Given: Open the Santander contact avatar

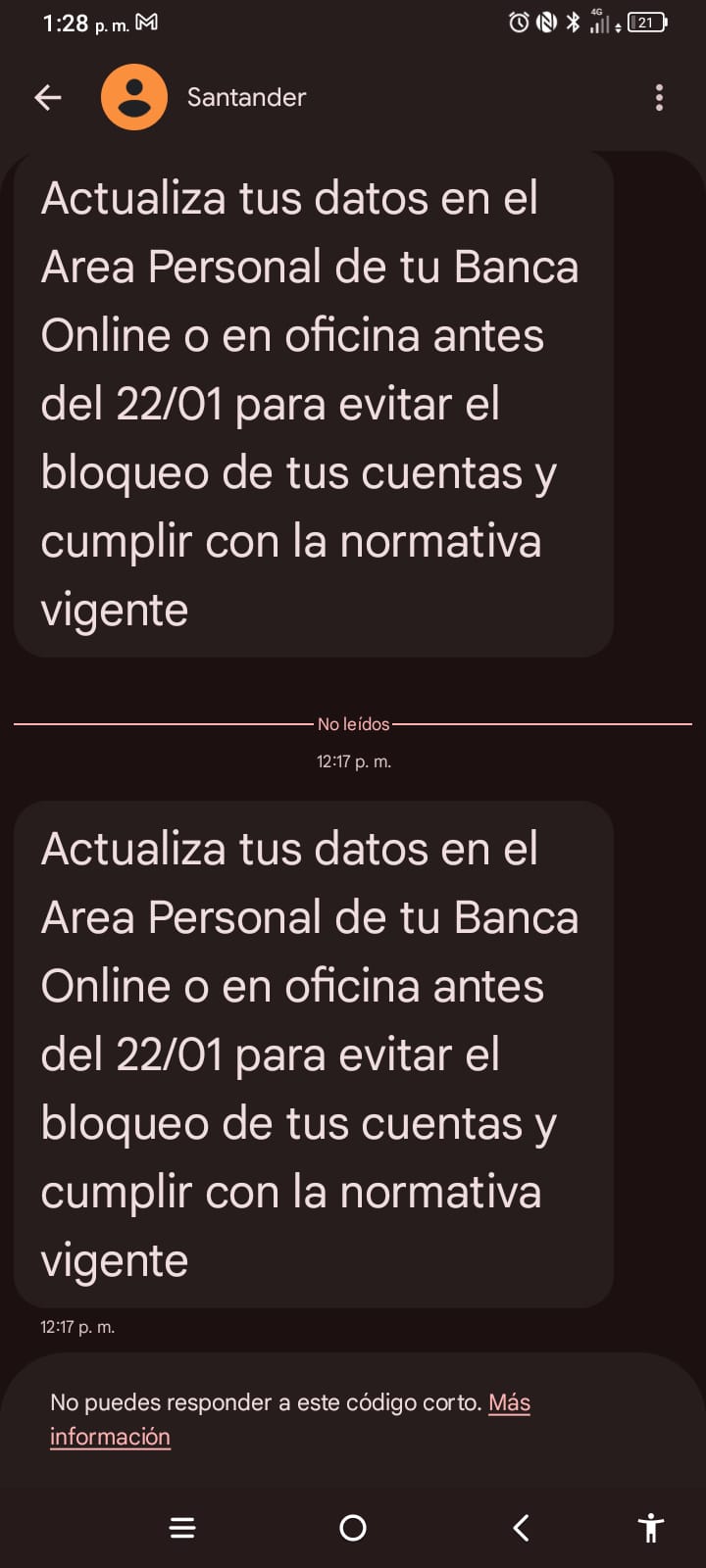Looking at the screenshot, I should (x=134, y=97).
